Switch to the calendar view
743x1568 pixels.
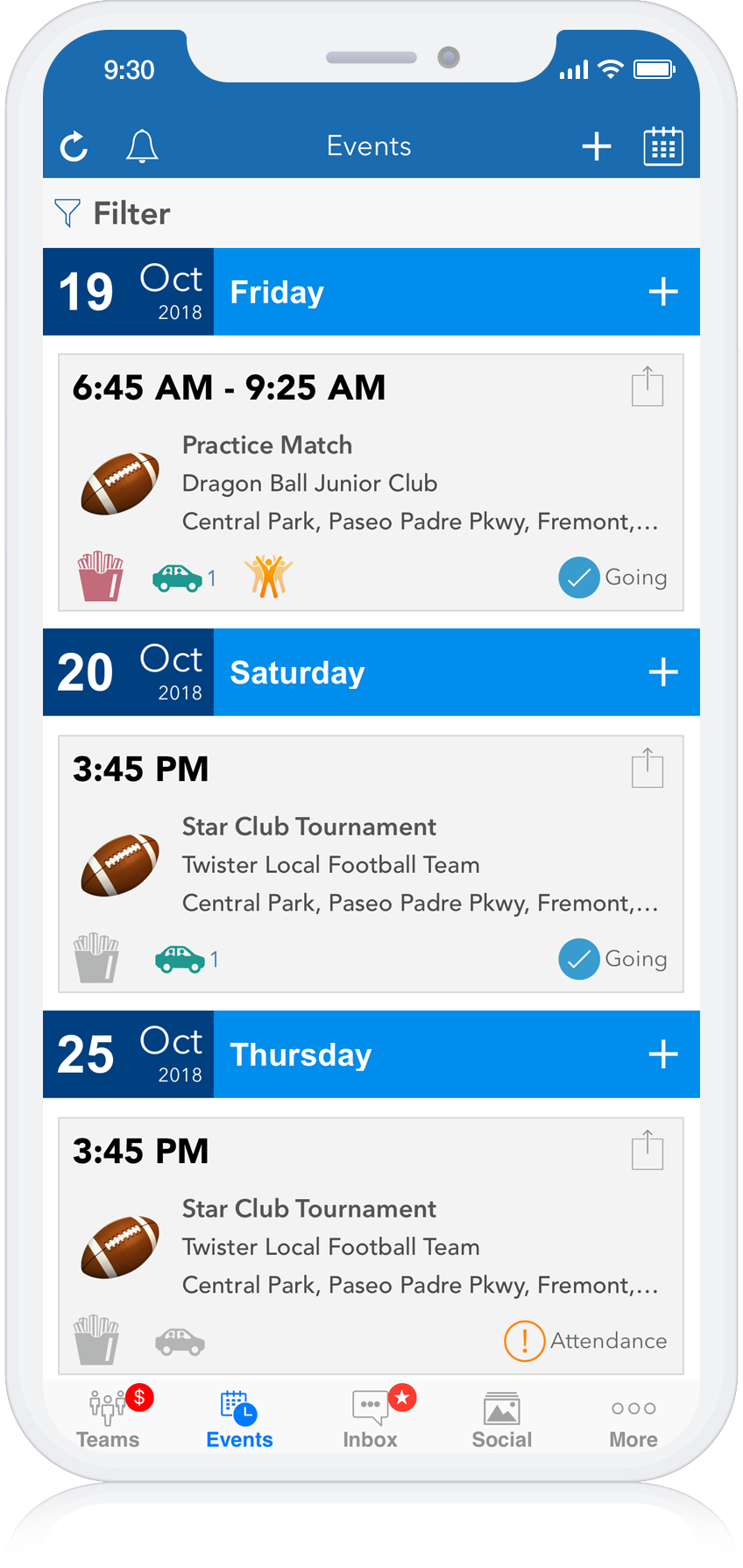pos(663,146)
